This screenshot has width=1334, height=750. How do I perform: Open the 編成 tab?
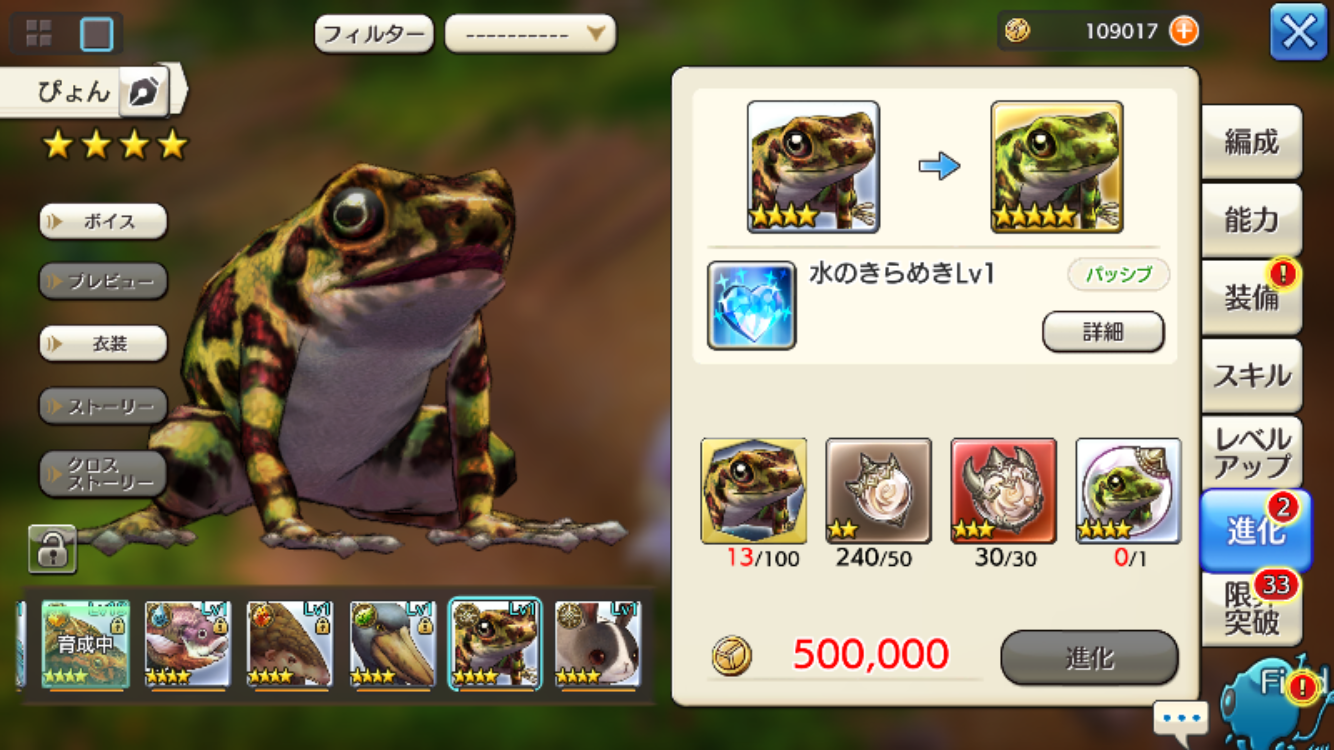pos(1251,143)
